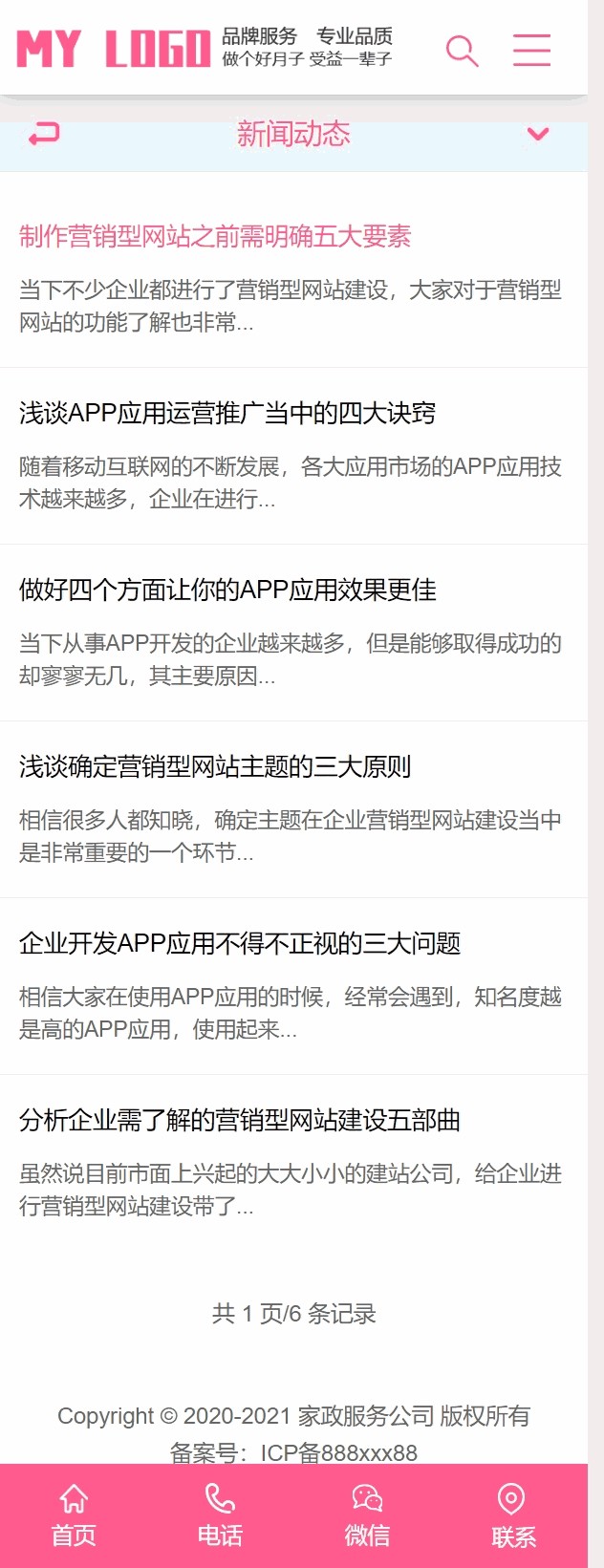This screenshot has height=1568, width=604.
Task: Open the hamburger menu
Action: tap(531, 50)
